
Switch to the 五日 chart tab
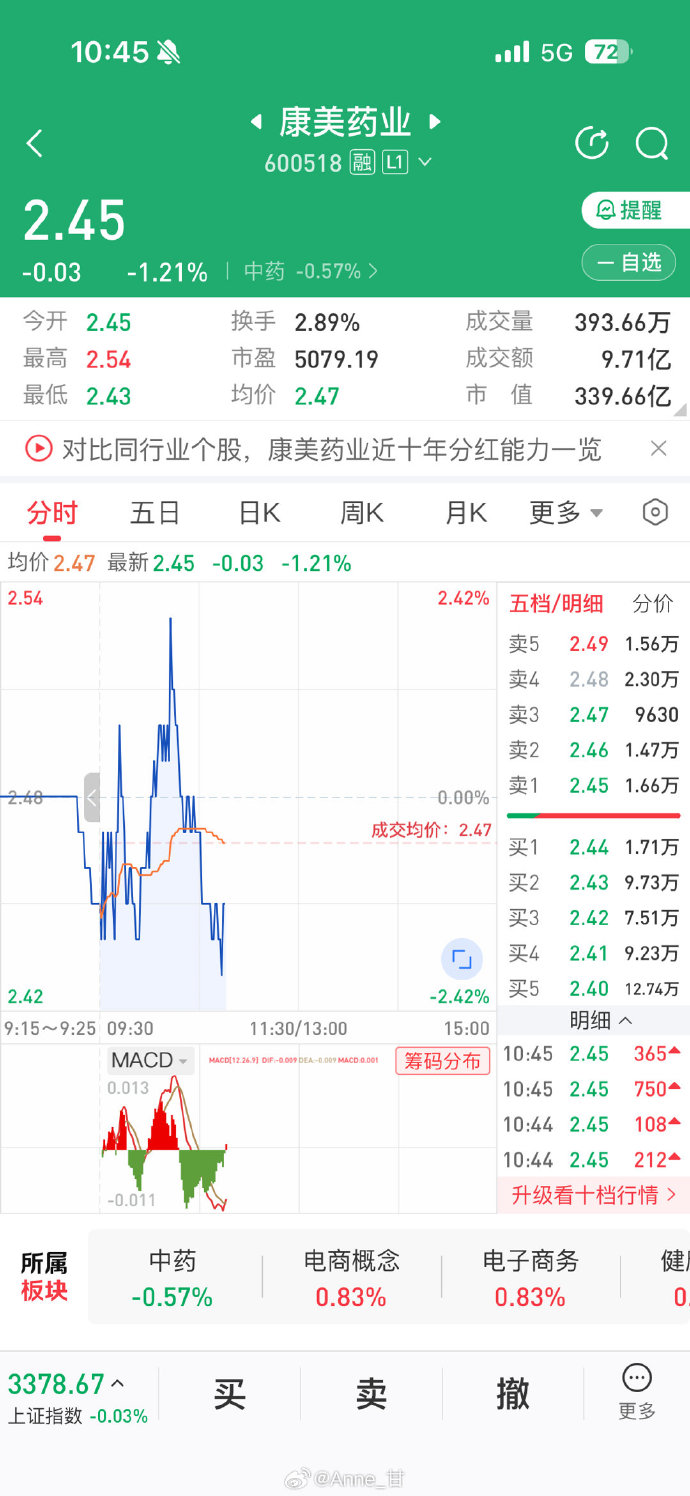pos(155,513)
